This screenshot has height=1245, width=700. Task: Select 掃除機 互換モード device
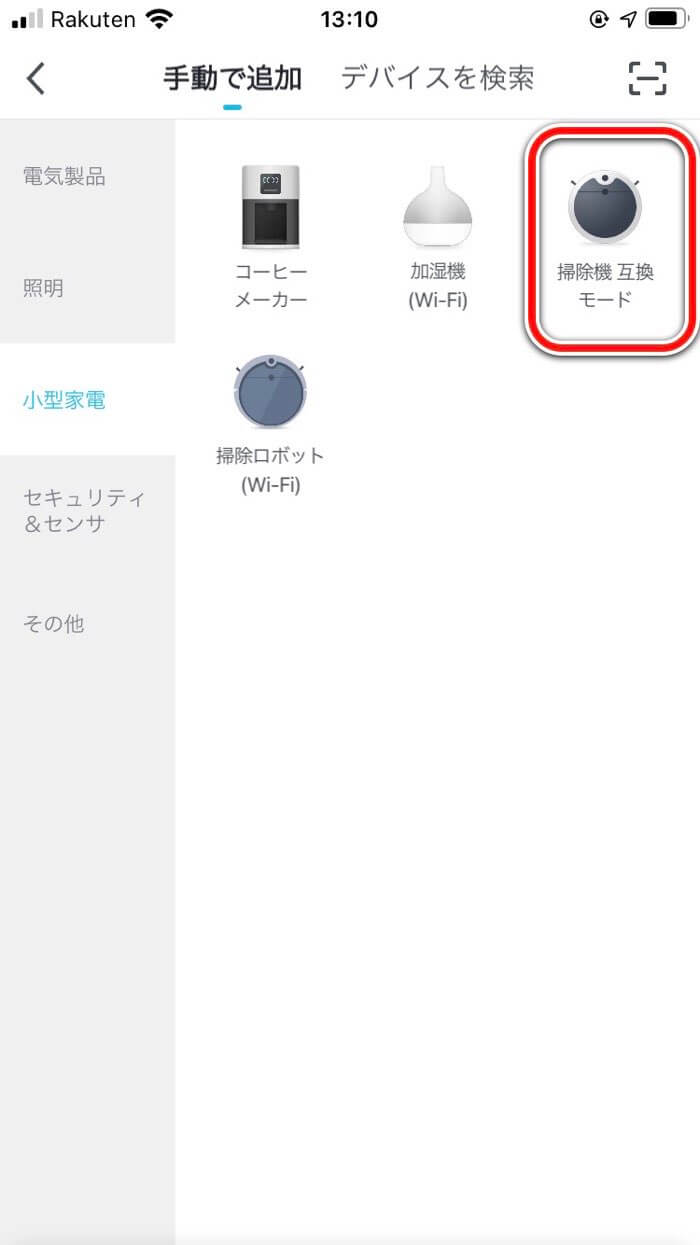[606, 240]
